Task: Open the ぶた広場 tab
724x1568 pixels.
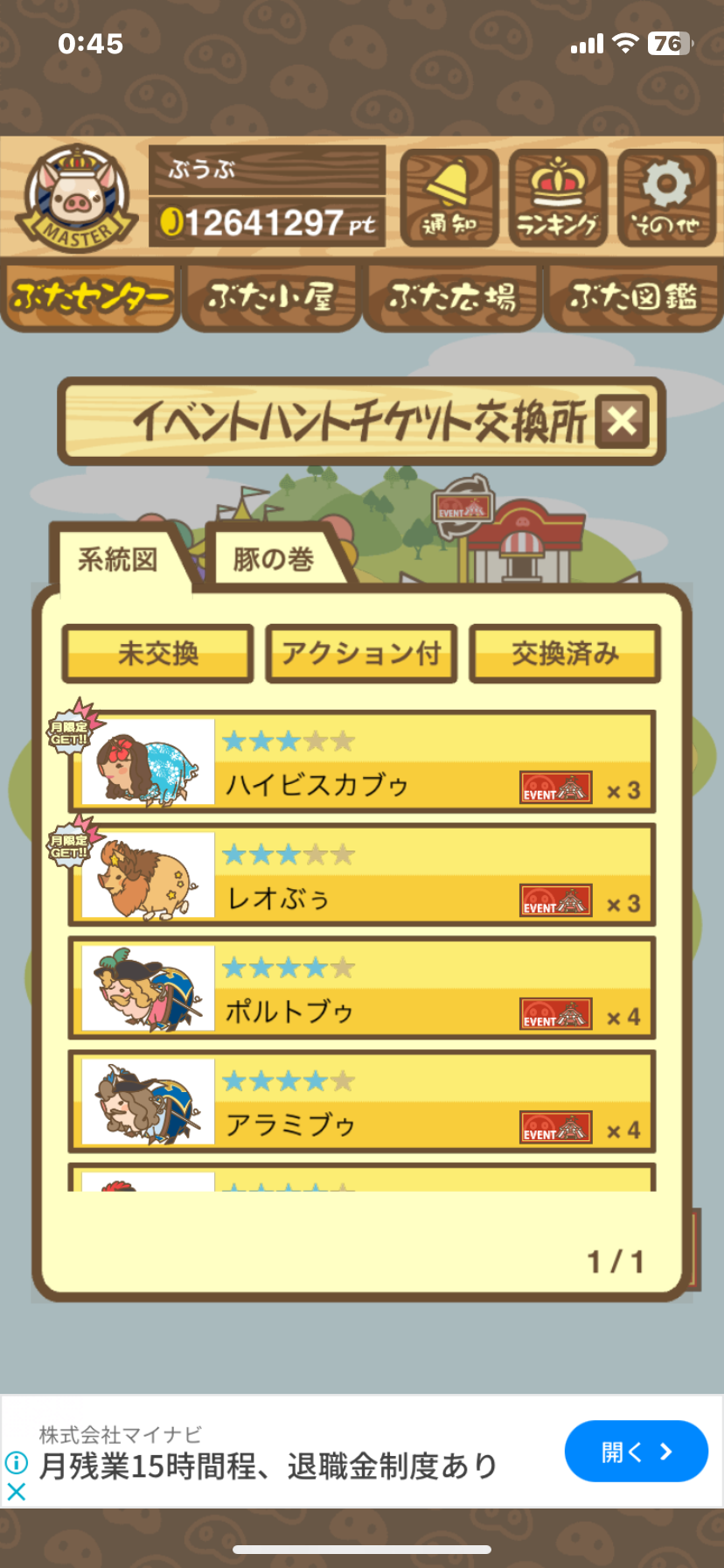Action: click(452, 298)
